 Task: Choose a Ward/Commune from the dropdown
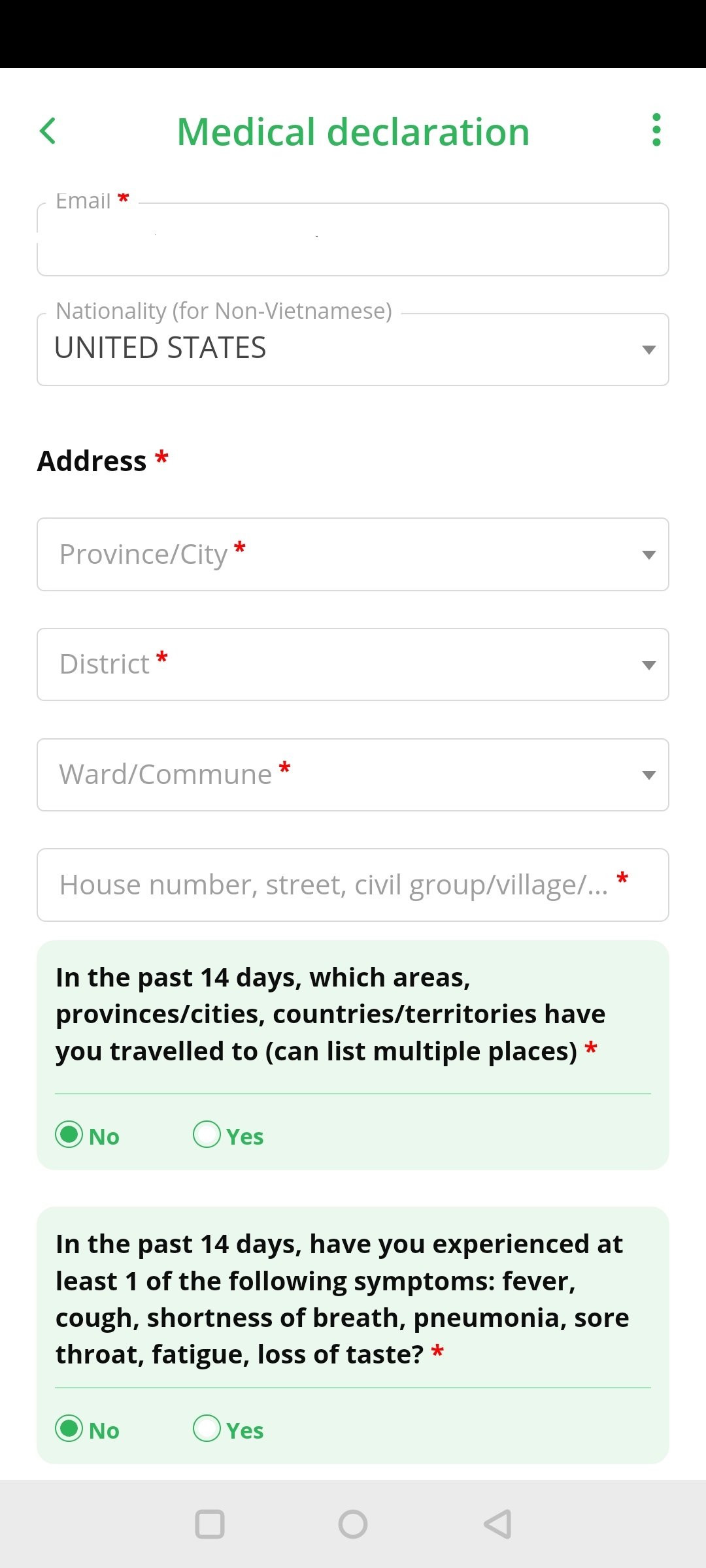tap(353, 775)
